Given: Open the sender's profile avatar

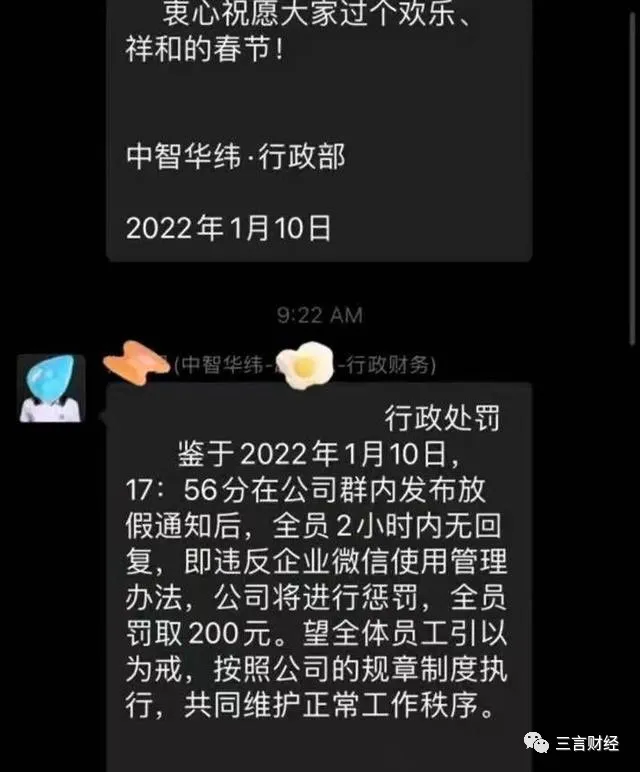Looking at the screenshot, I should [52, 388].
